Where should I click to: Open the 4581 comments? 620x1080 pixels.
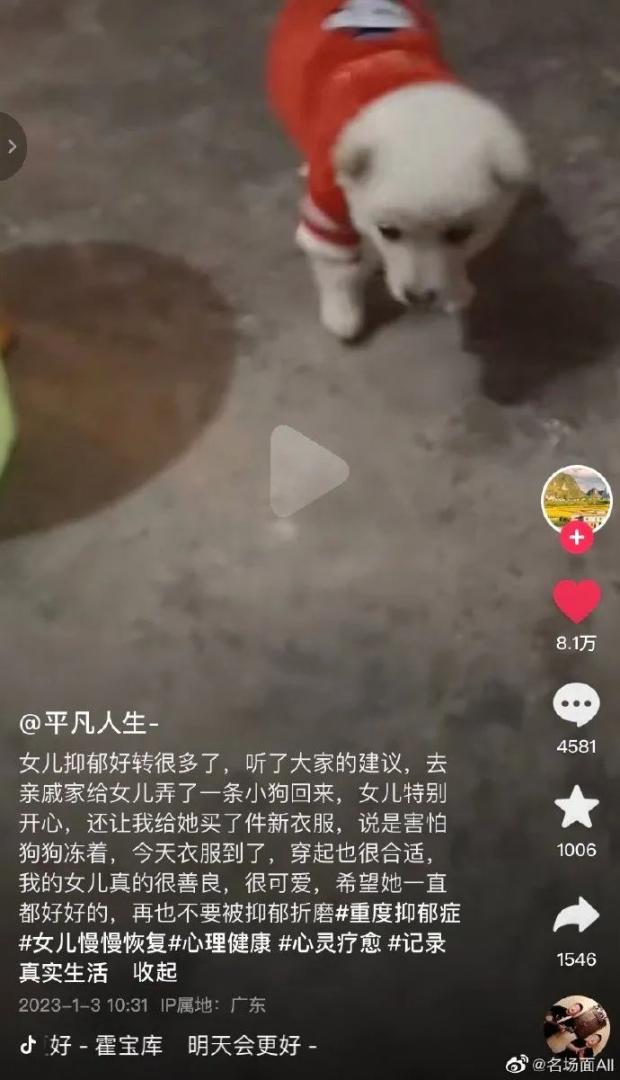pyautogui.click(x=576, y=706)
